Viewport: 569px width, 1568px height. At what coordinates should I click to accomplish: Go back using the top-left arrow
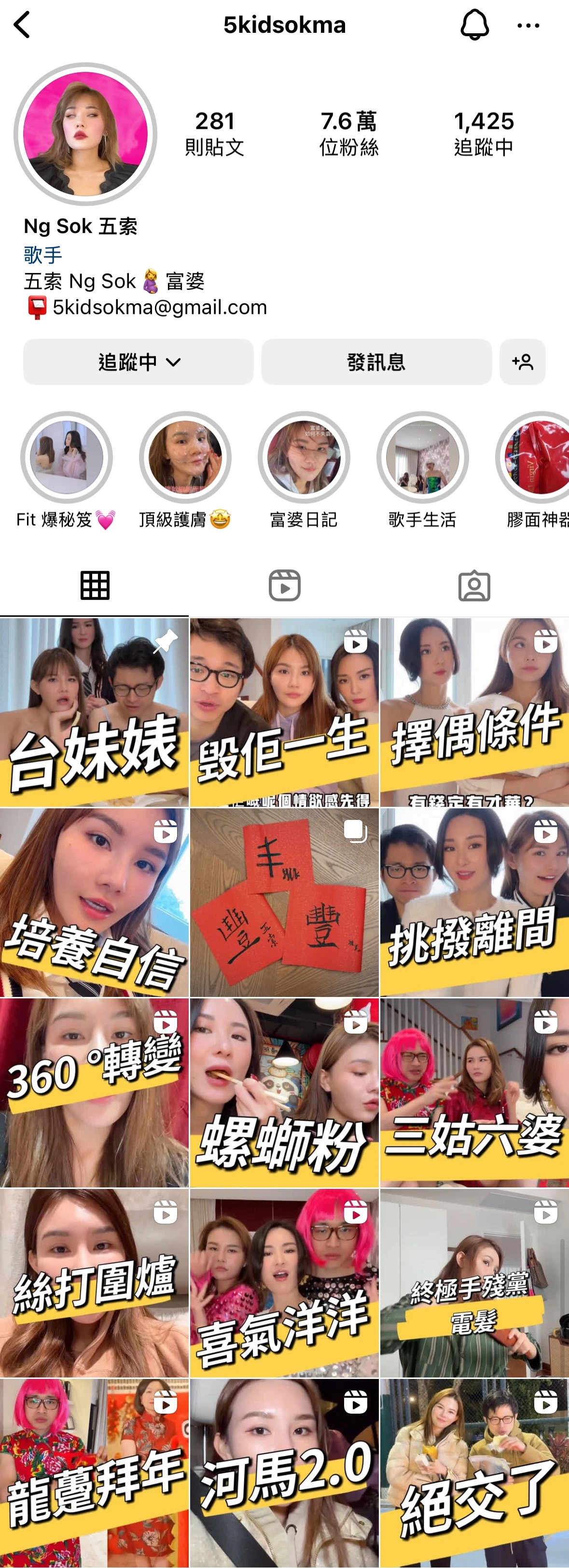point(22,26)
